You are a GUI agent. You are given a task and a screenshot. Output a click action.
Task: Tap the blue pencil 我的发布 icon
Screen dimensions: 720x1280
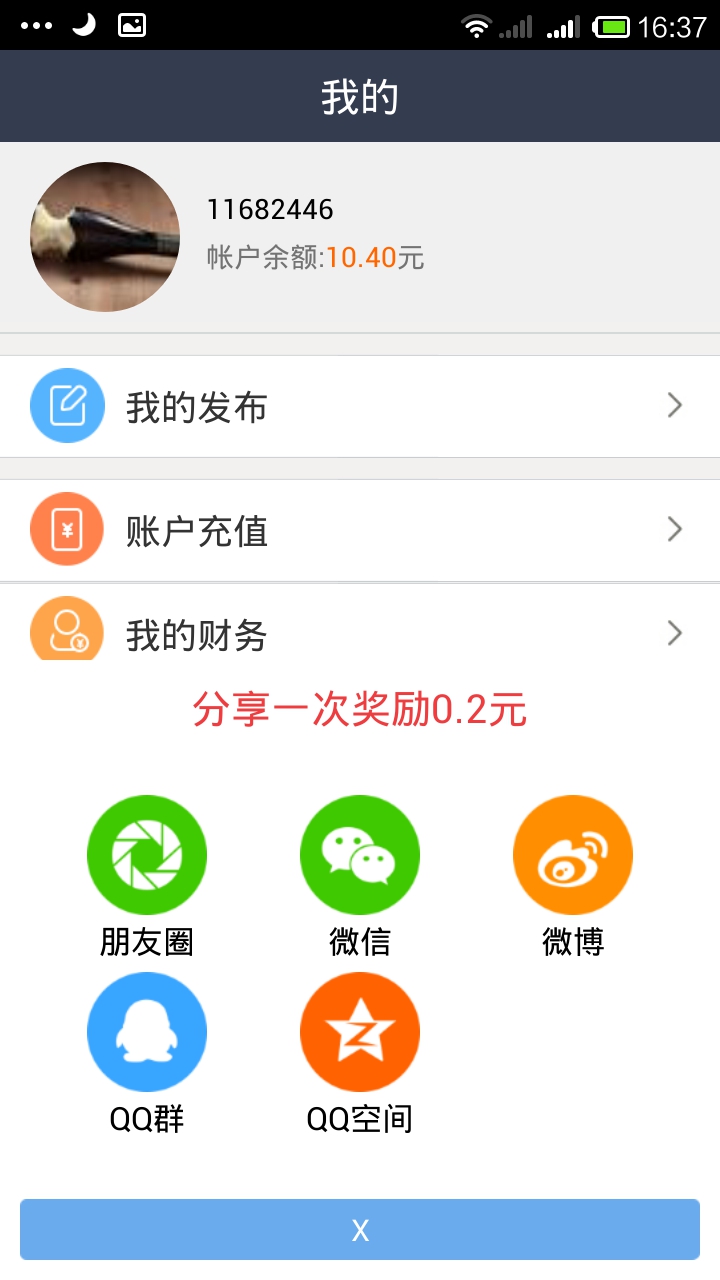pos(66,405)
